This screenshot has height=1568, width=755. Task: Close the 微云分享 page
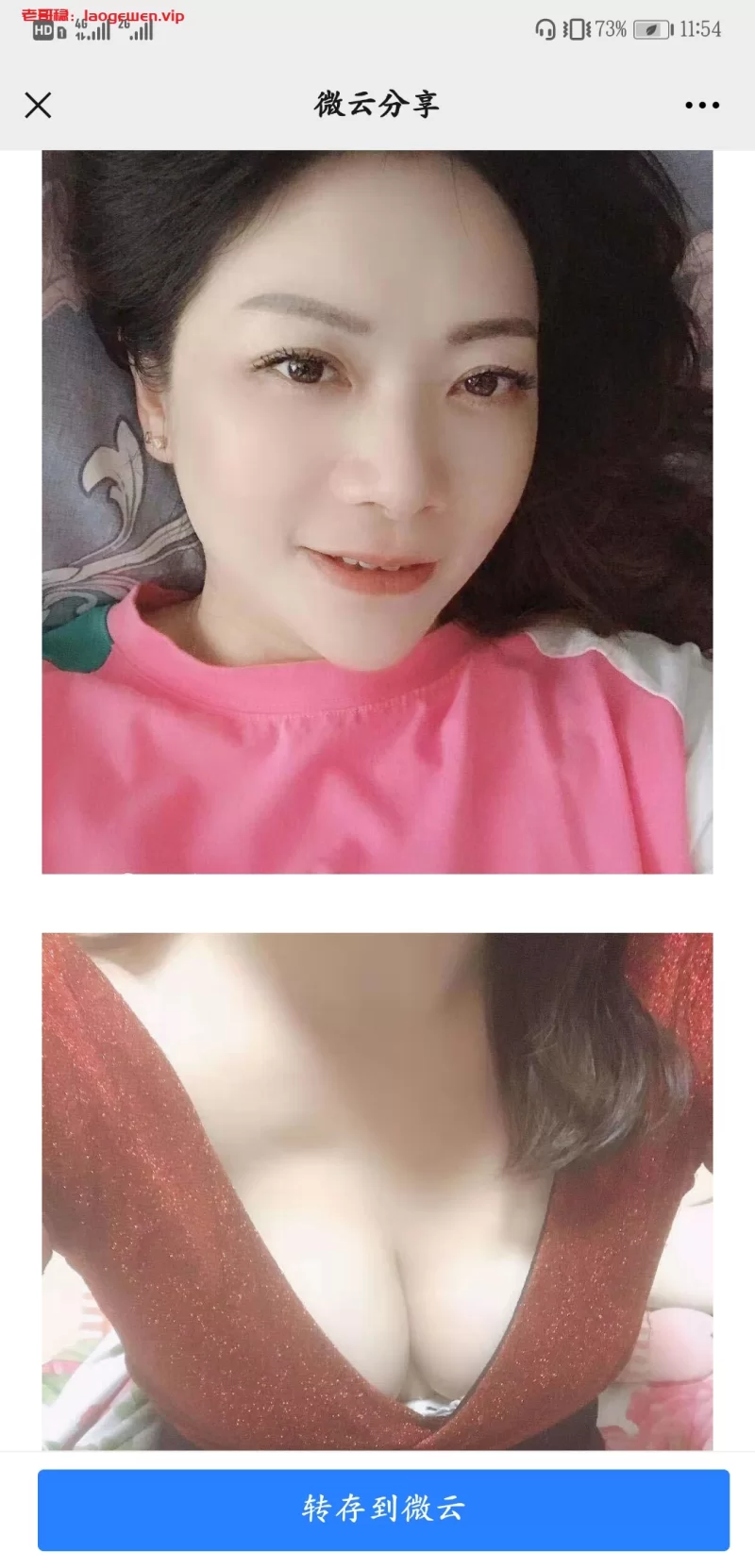click(38, 105)
